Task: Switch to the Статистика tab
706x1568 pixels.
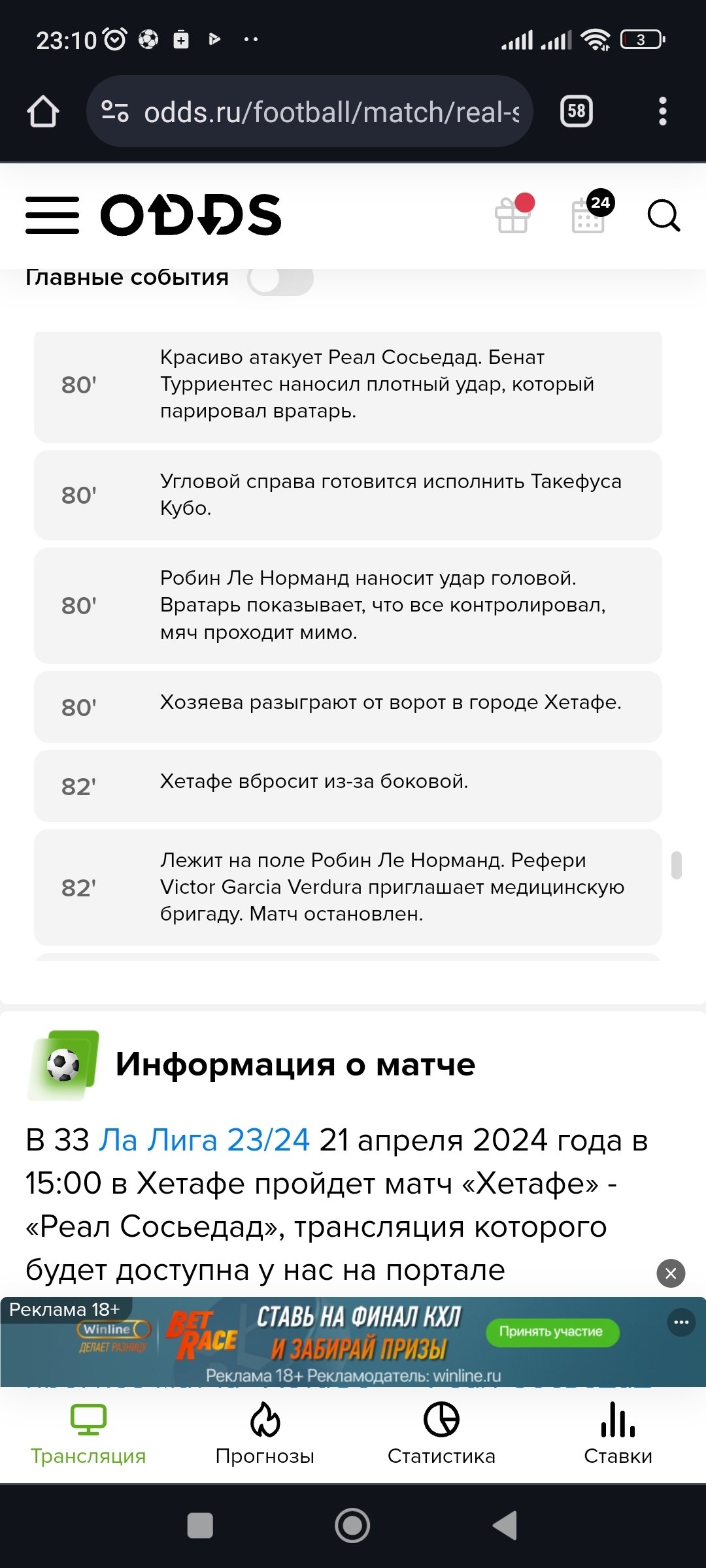Action: click(x=441, y=1434)
